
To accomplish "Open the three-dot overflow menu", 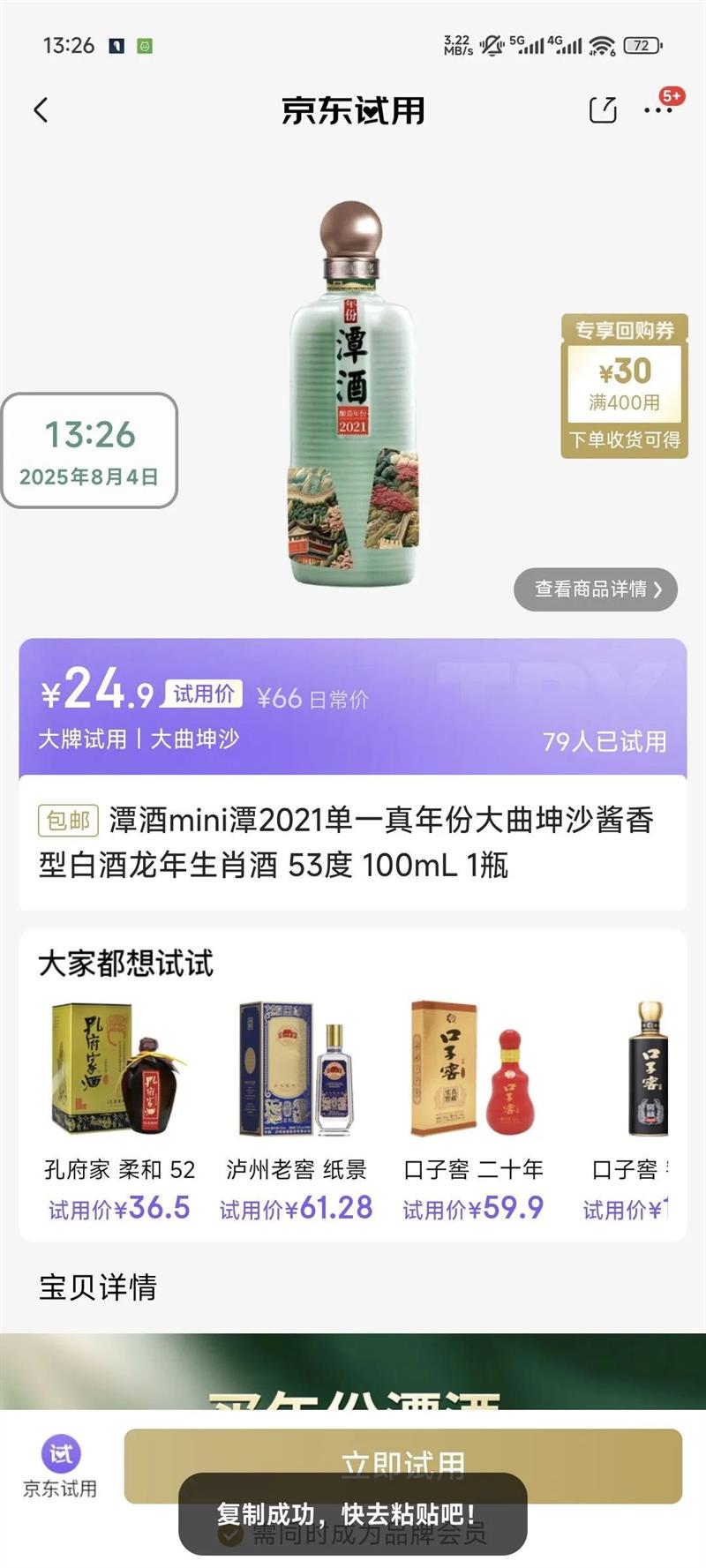I will tap(658, 110).
